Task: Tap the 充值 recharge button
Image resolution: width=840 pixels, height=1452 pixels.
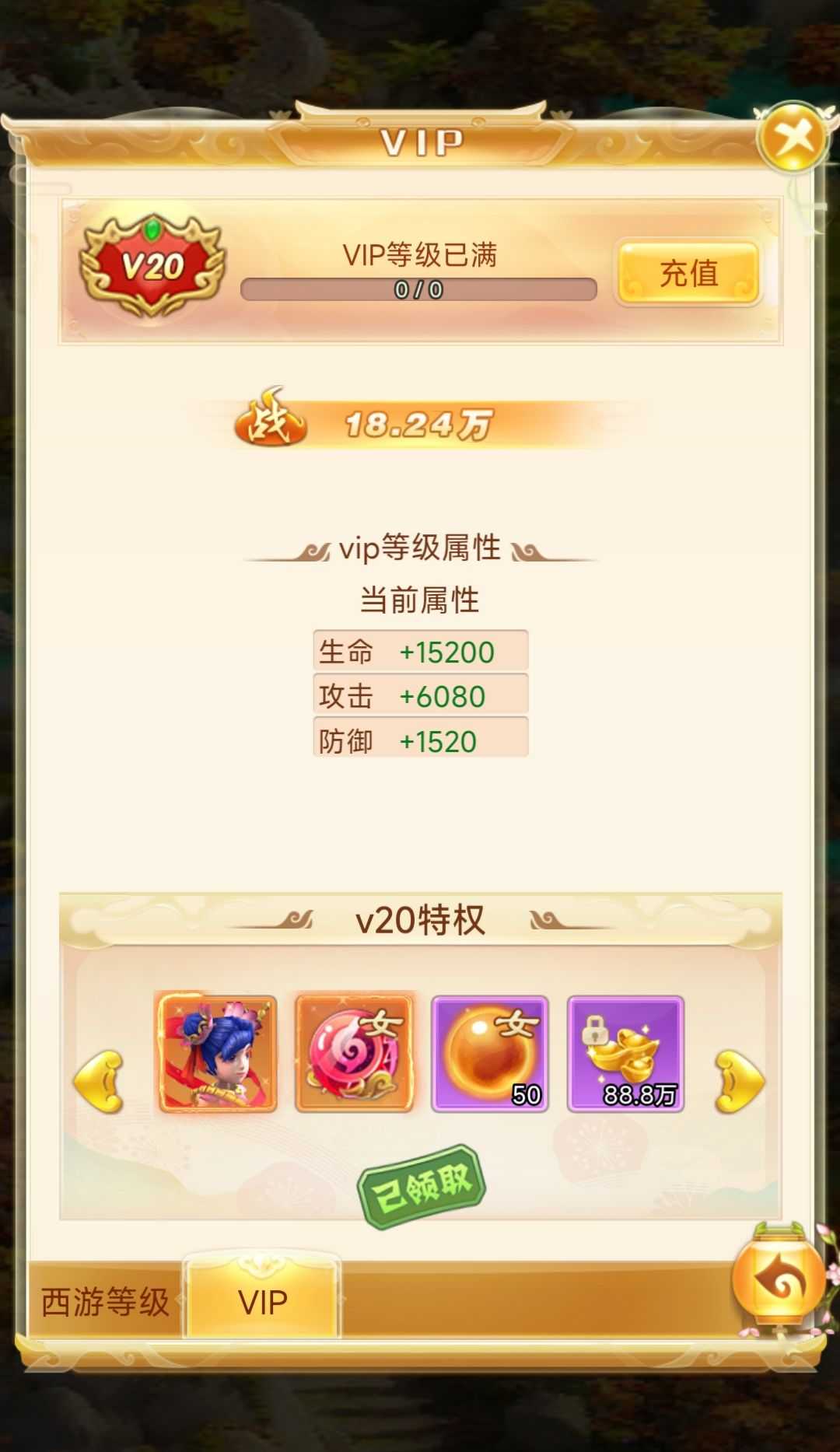Action: click(688, 273)
